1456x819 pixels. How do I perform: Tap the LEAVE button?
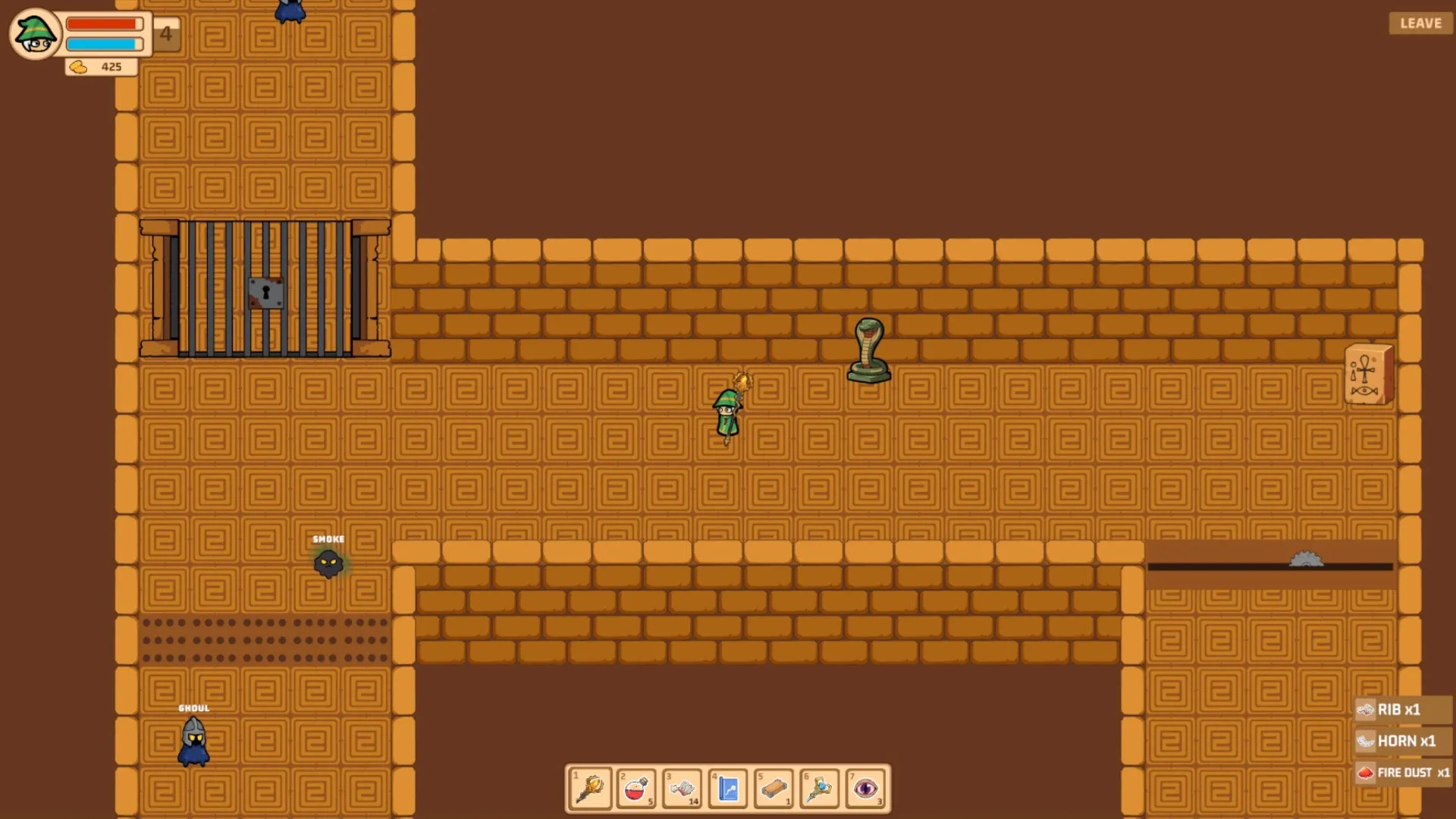pyautogui.click(x=1420, y=24)
